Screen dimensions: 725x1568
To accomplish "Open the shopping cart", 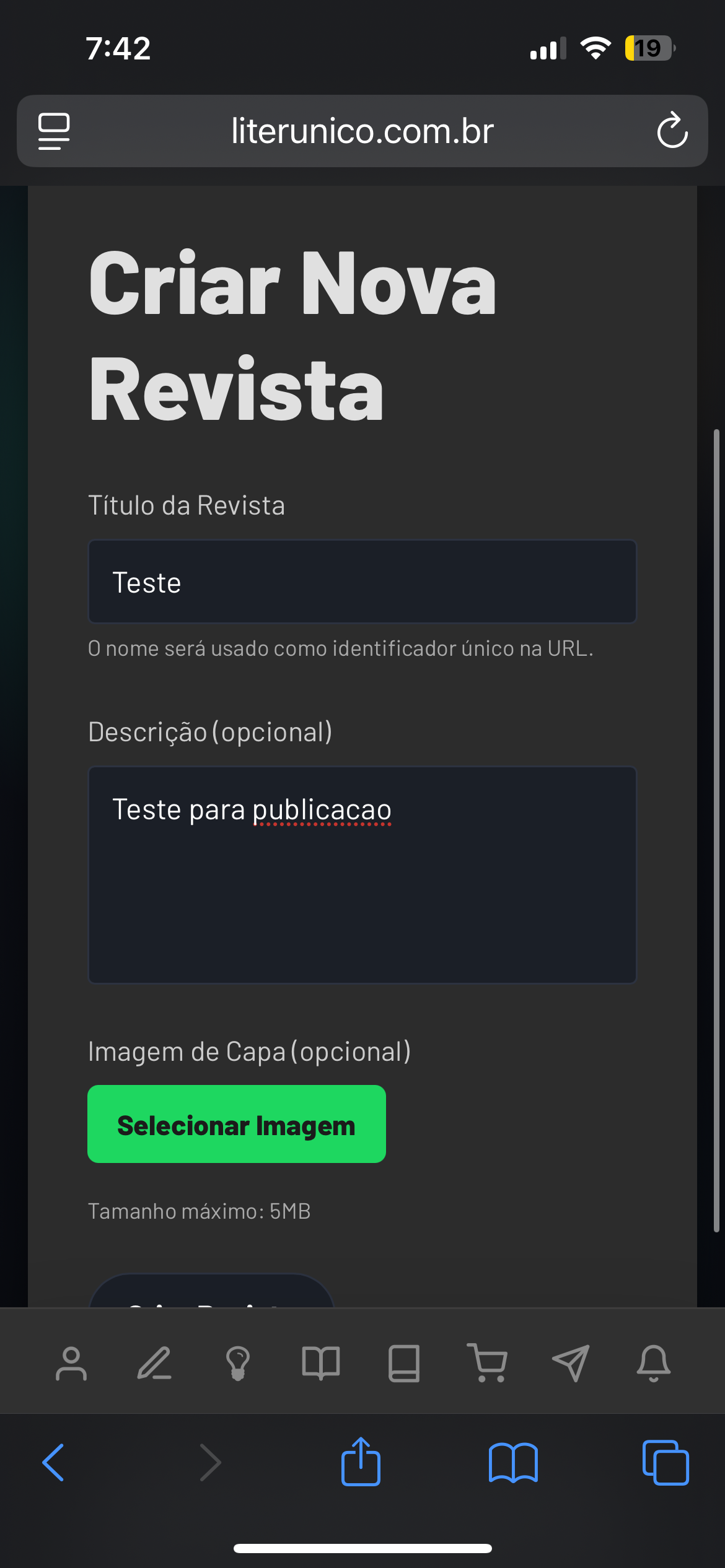I will coord(488,1364).
